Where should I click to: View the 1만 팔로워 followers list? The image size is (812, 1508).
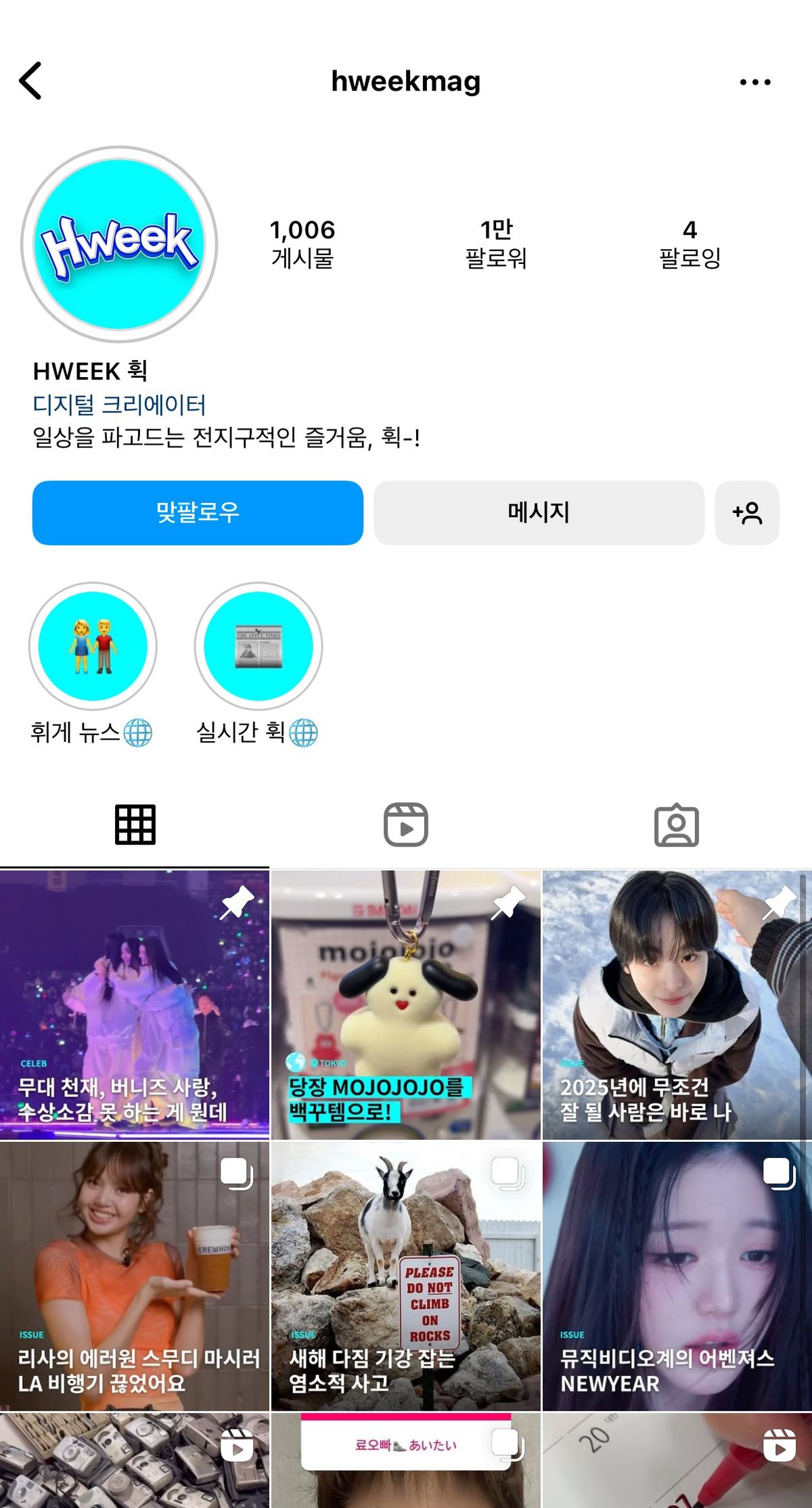pyautogui.click(x=496, y=244)
